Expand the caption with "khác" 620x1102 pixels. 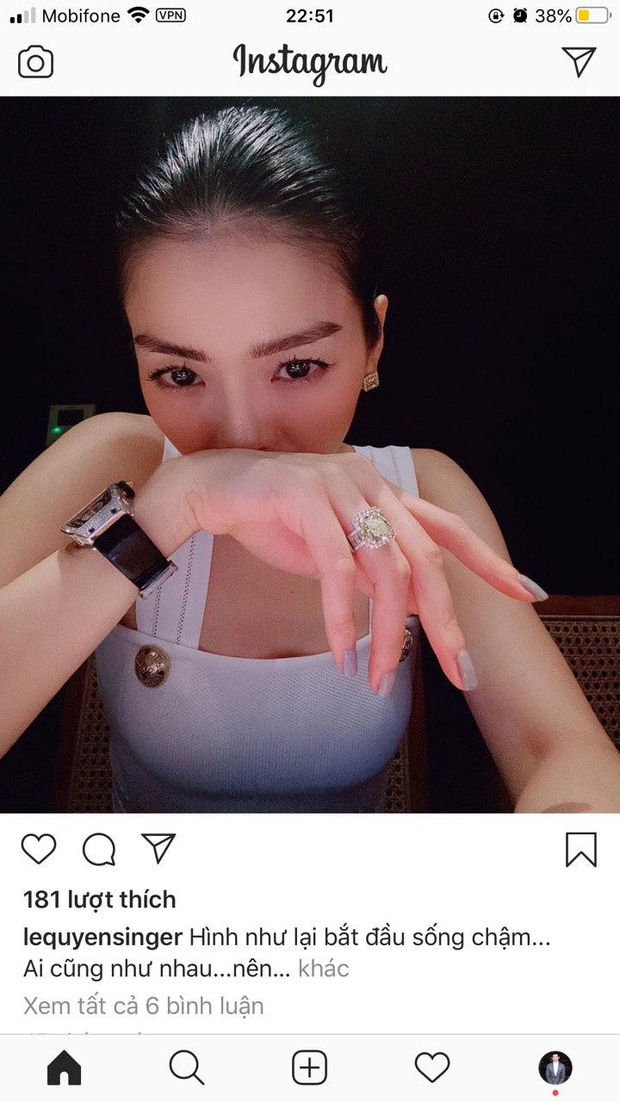point(324,969)
